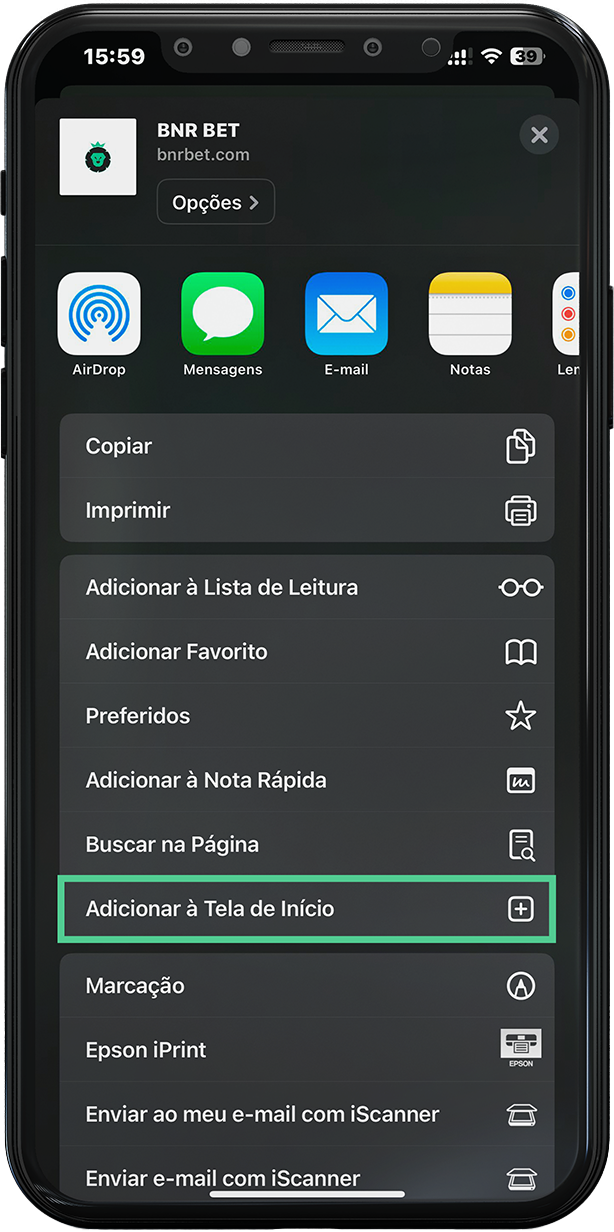Screen dimensions: 614x1232
Task: Select Buscar na Página
Action: click(x=307, y=844)
